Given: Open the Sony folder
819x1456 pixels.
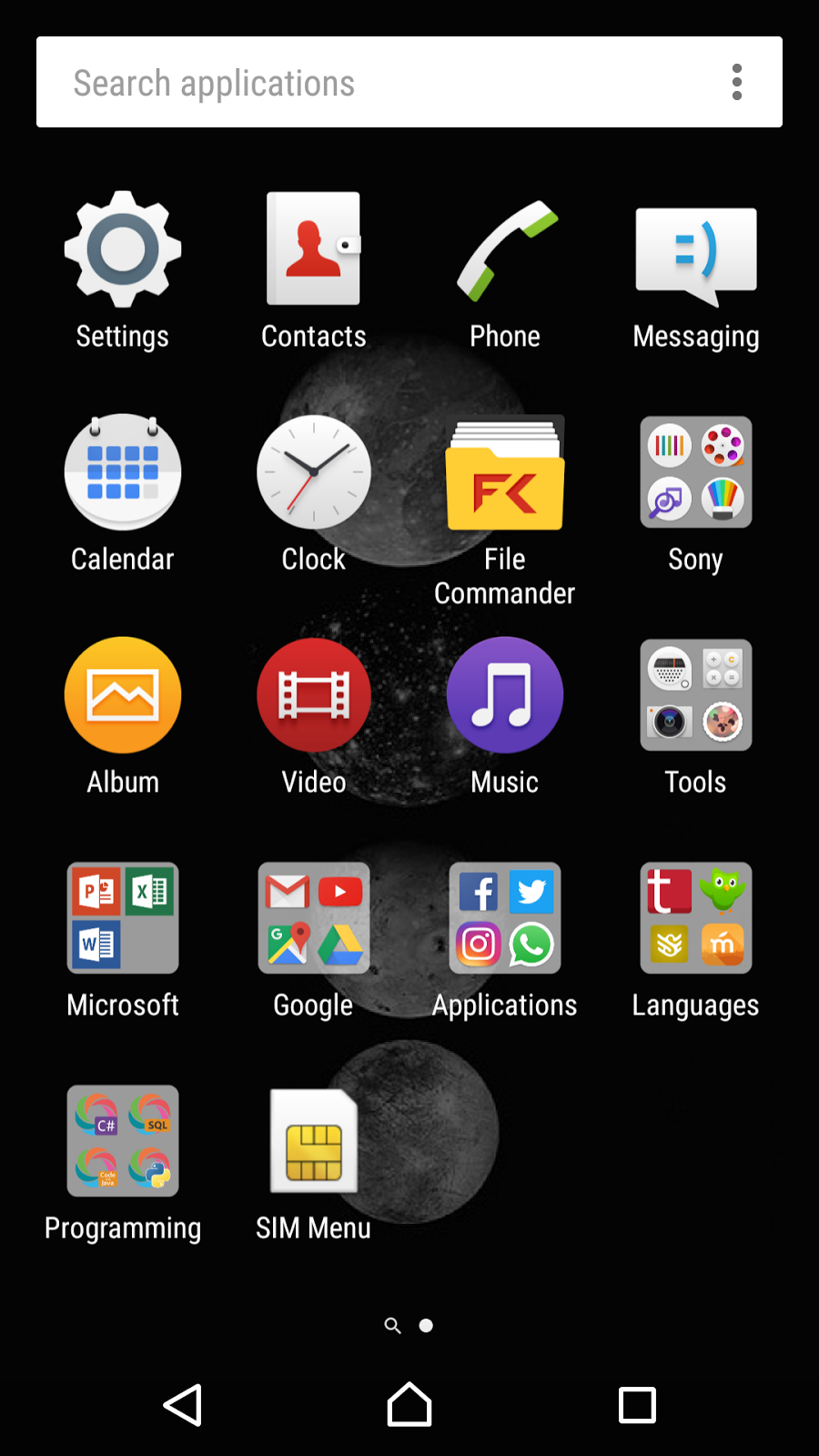Looking at the screenshot, I should point(696,472).
